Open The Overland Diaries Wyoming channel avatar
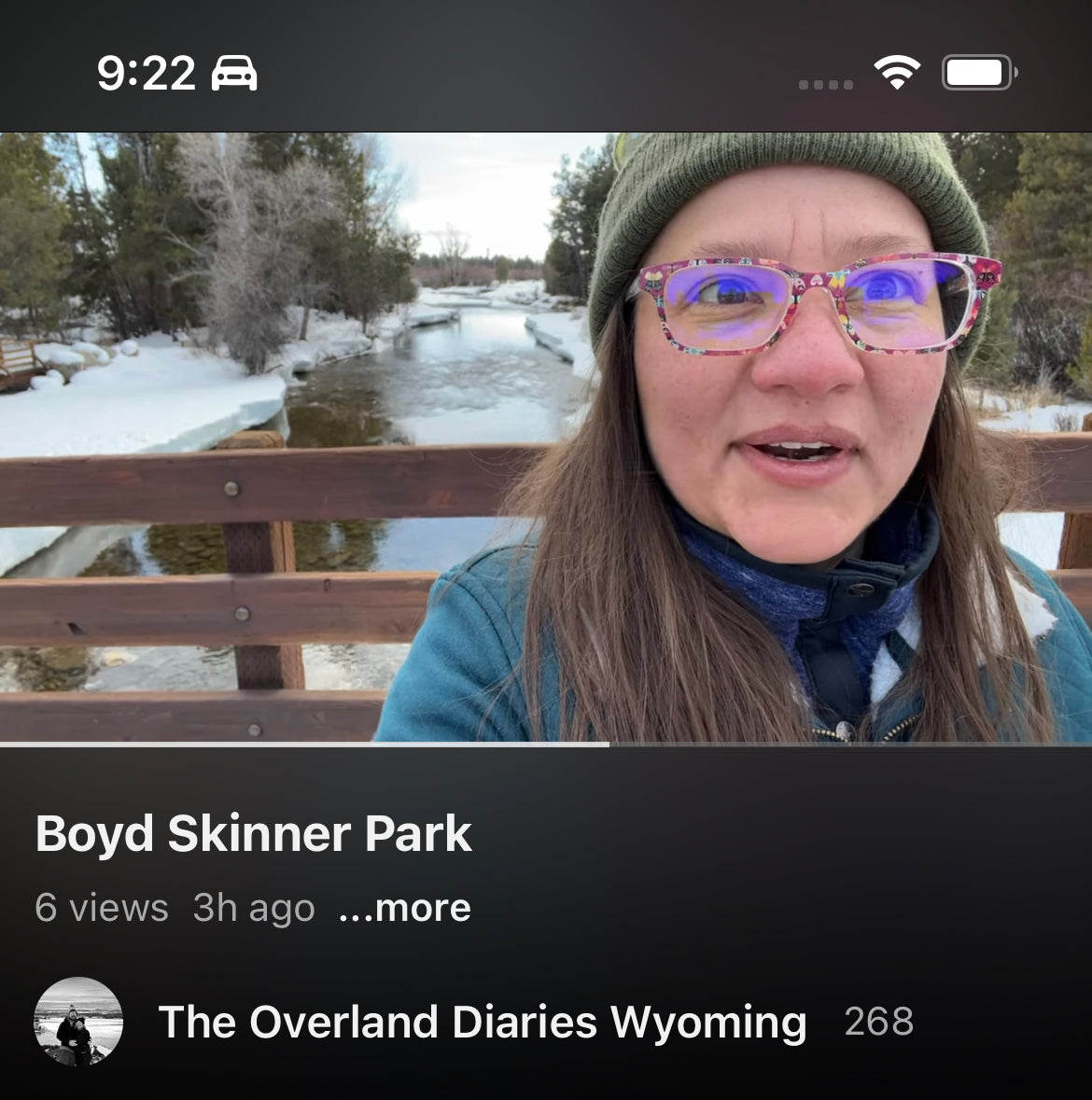This screenshot has height=1100, width=1092. tap(78, 1022)
